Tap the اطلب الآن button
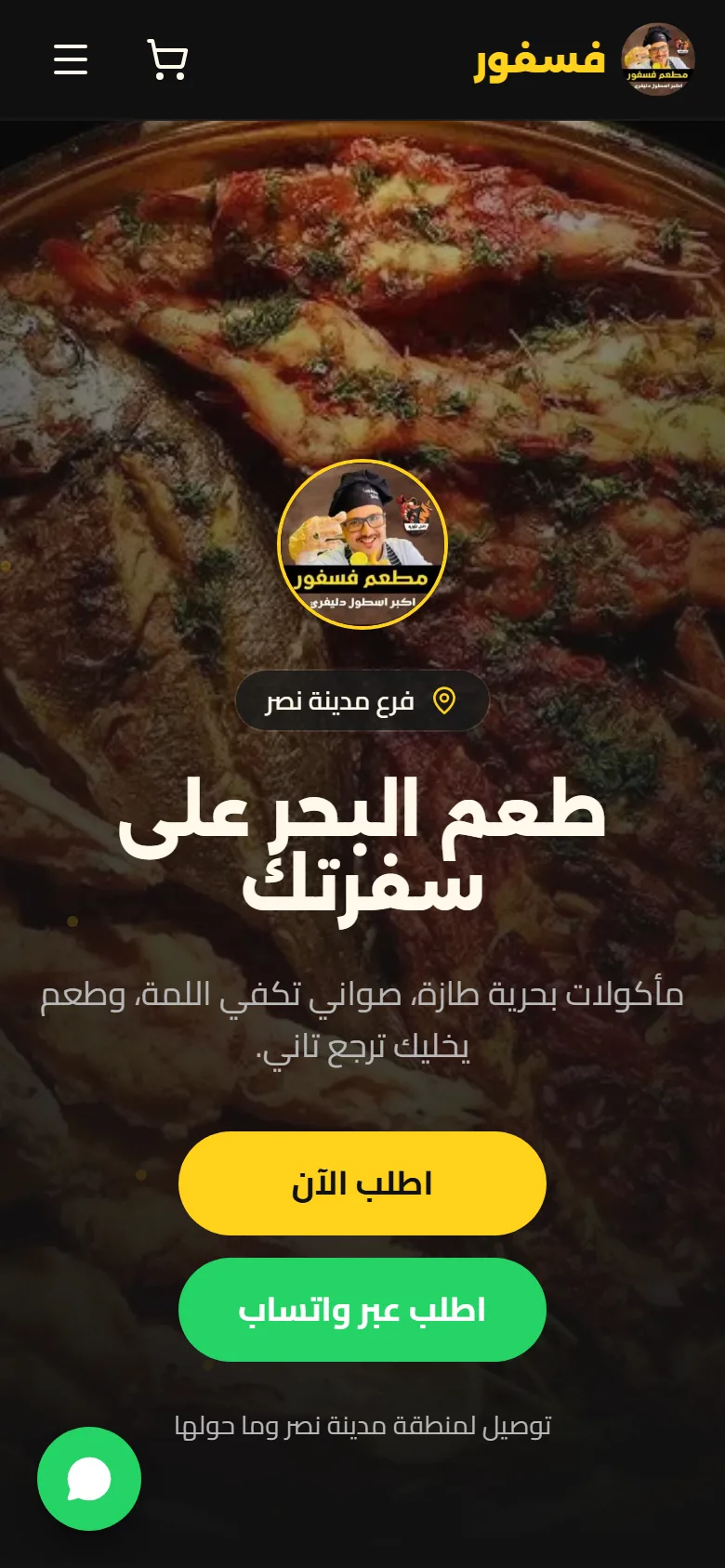Viewport: 725px width, 1568px height. [x=362, y=1183]
